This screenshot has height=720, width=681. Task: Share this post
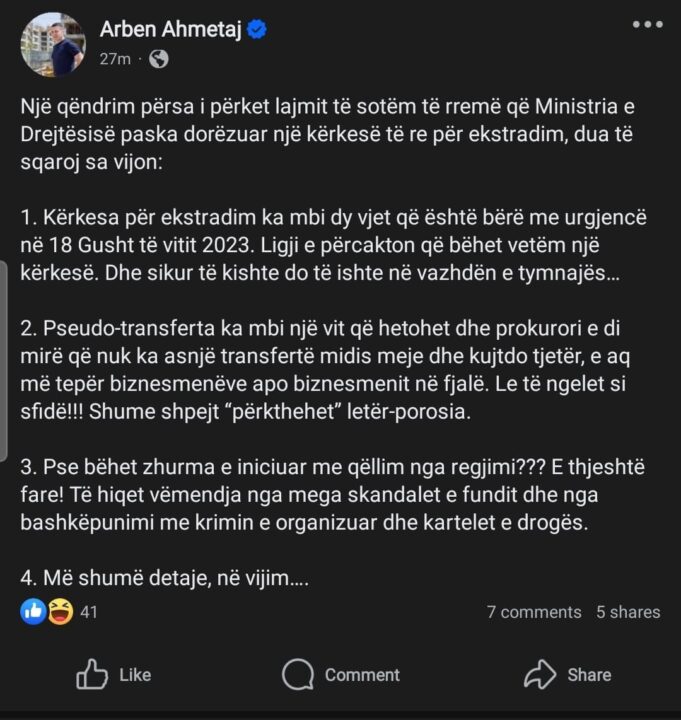pos(567,675)
